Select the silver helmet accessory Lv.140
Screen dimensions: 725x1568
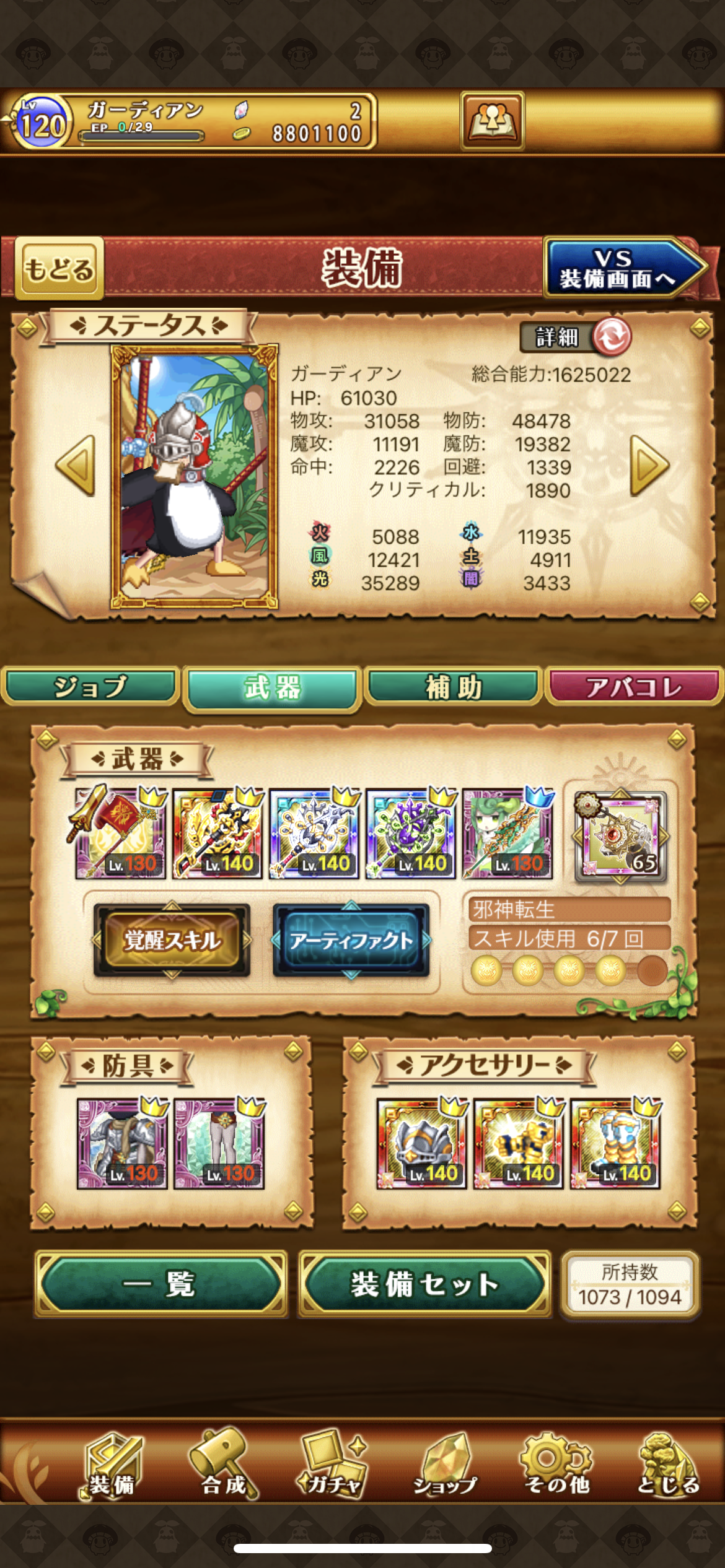(x=421, y=1143)
